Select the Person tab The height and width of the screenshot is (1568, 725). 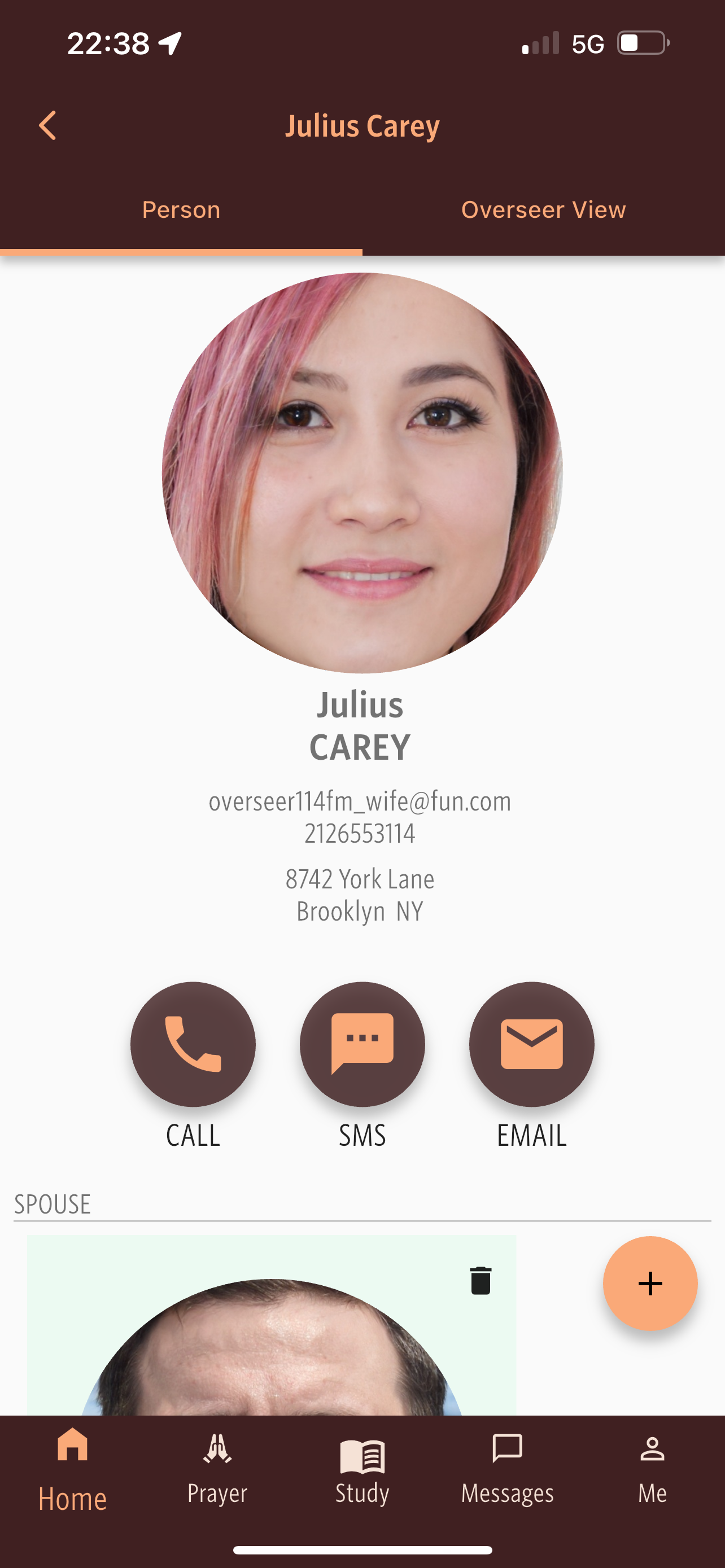[181, 210]
